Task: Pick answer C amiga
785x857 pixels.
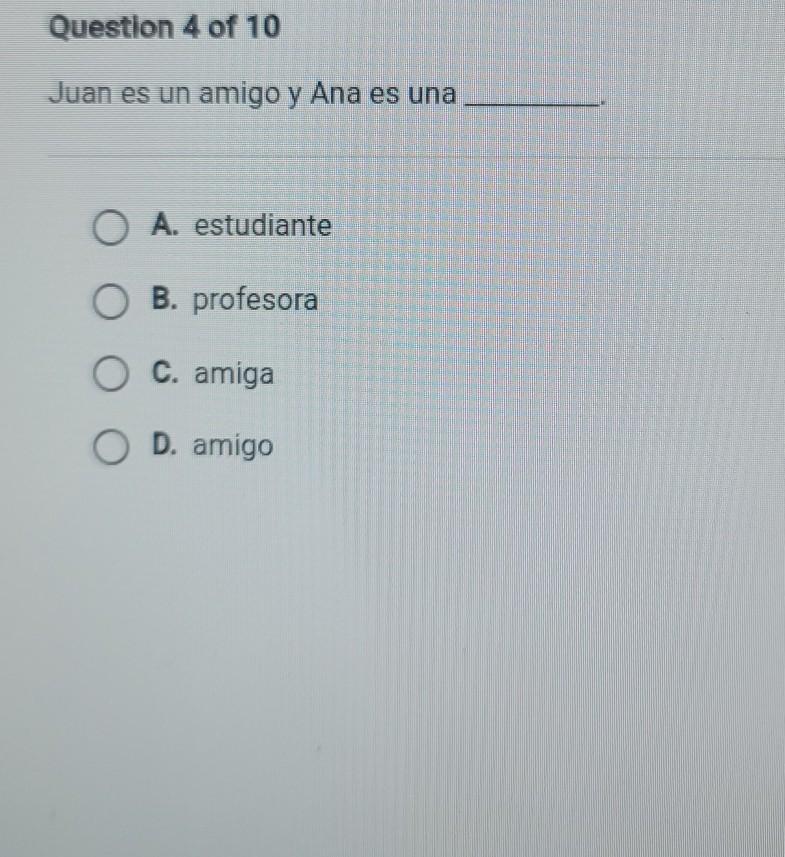Action: 111,376
